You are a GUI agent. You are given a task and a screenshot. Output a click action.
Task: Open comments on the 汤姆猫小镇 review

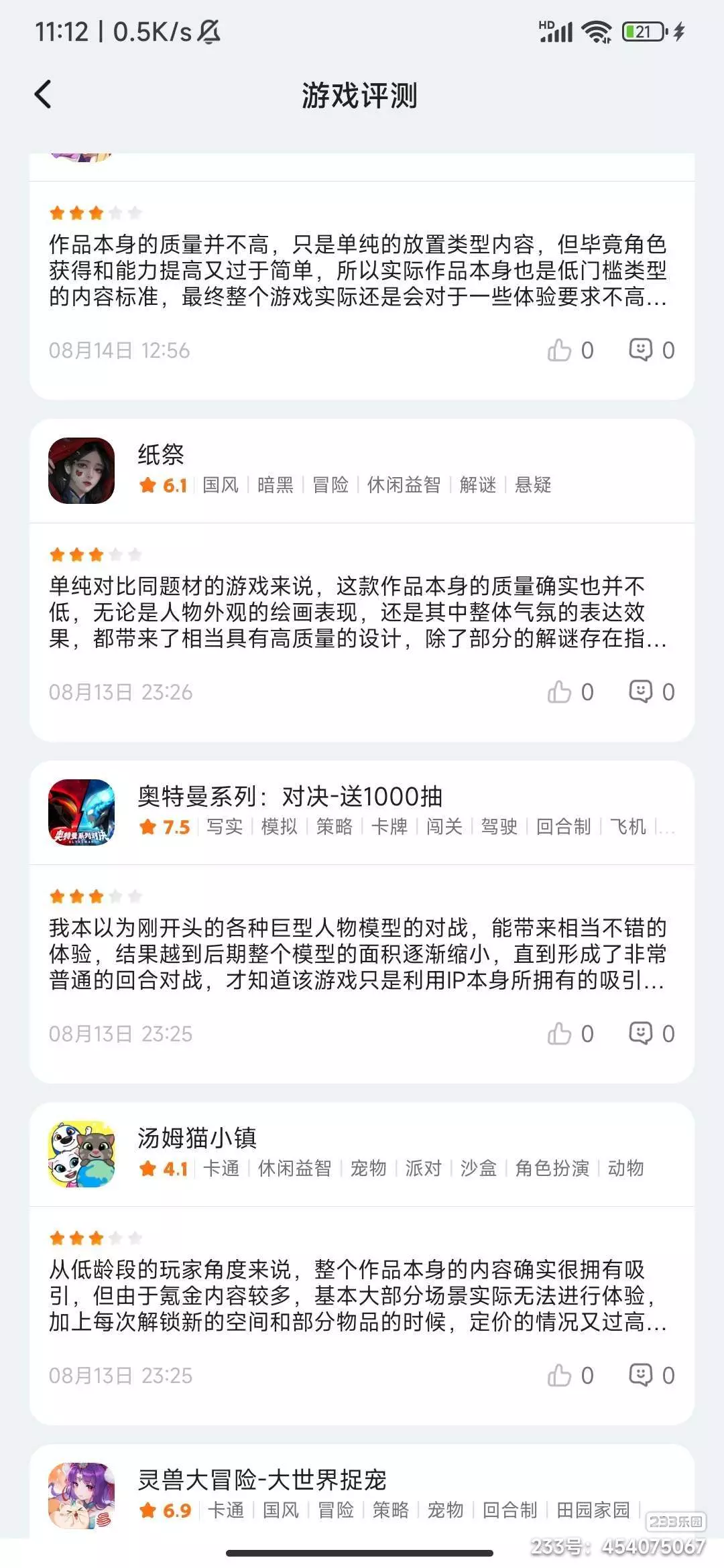tap(652, 1375)
